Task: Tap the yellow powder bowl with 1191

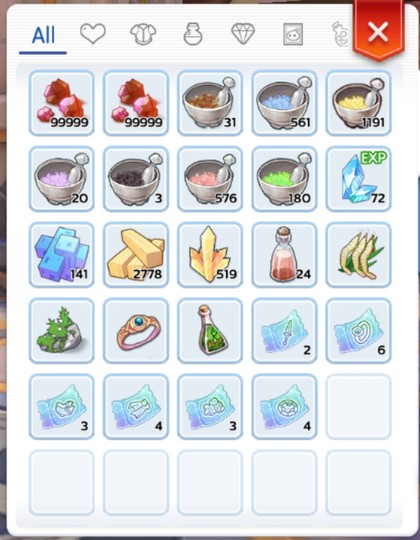Action: [x=358, y=103]
